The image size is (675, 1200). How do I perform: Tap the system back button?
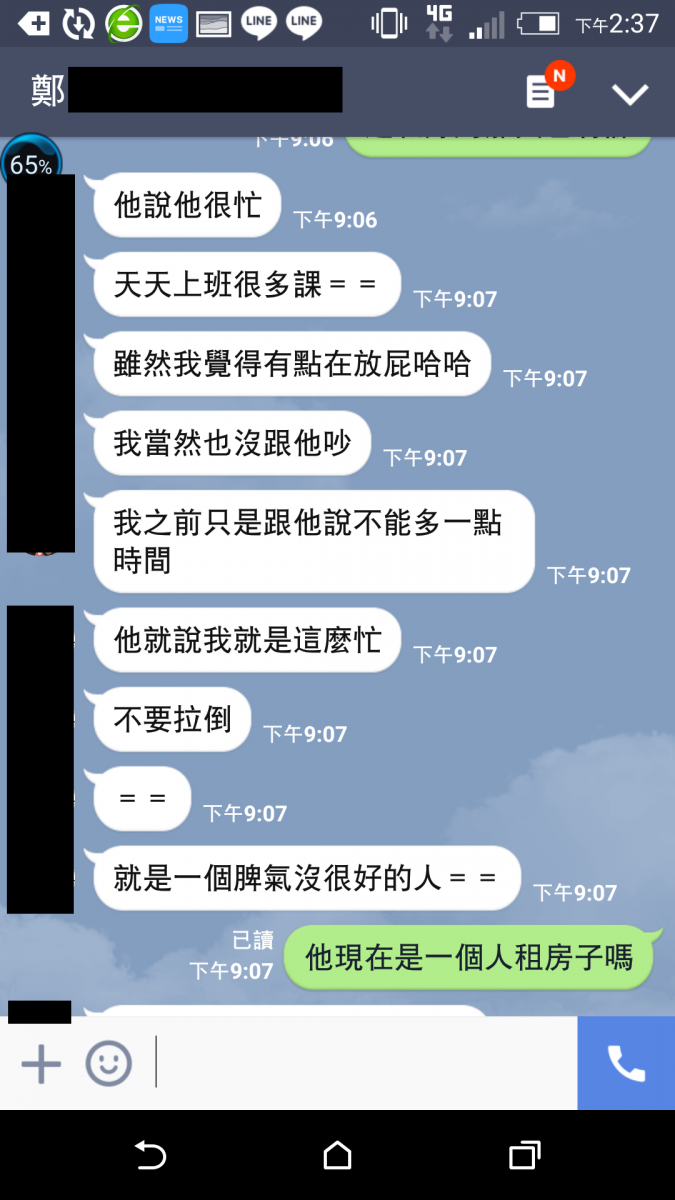coord(150,1156)
